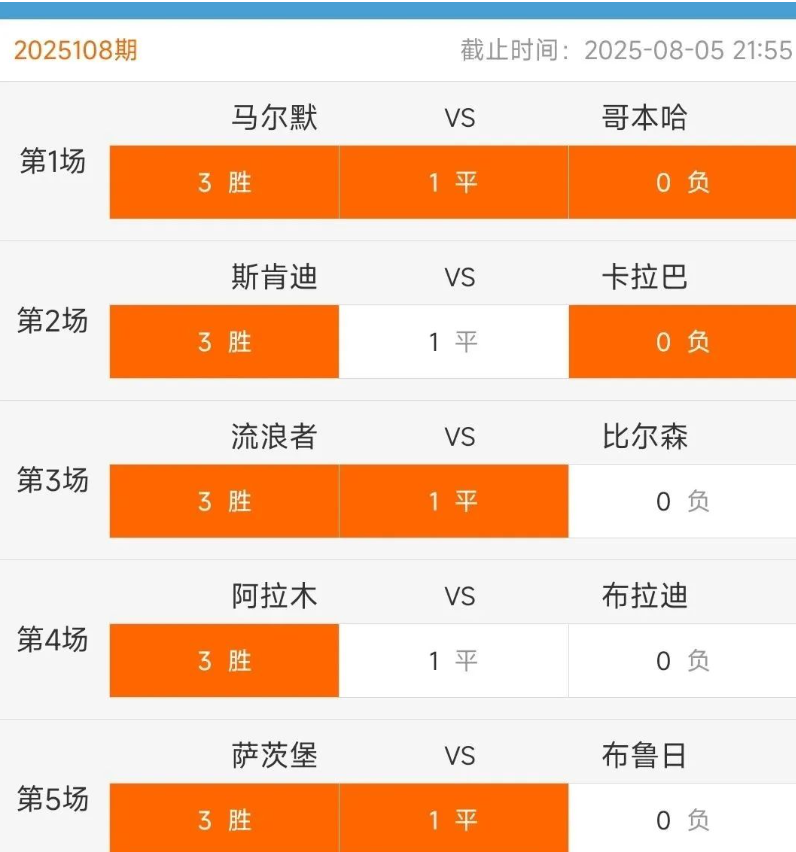This screenshot has height=852, width=796.
Task: Deselect 3 胜 for 斯肯迪 vs 卡拉巴
Action: coord(224,342)
